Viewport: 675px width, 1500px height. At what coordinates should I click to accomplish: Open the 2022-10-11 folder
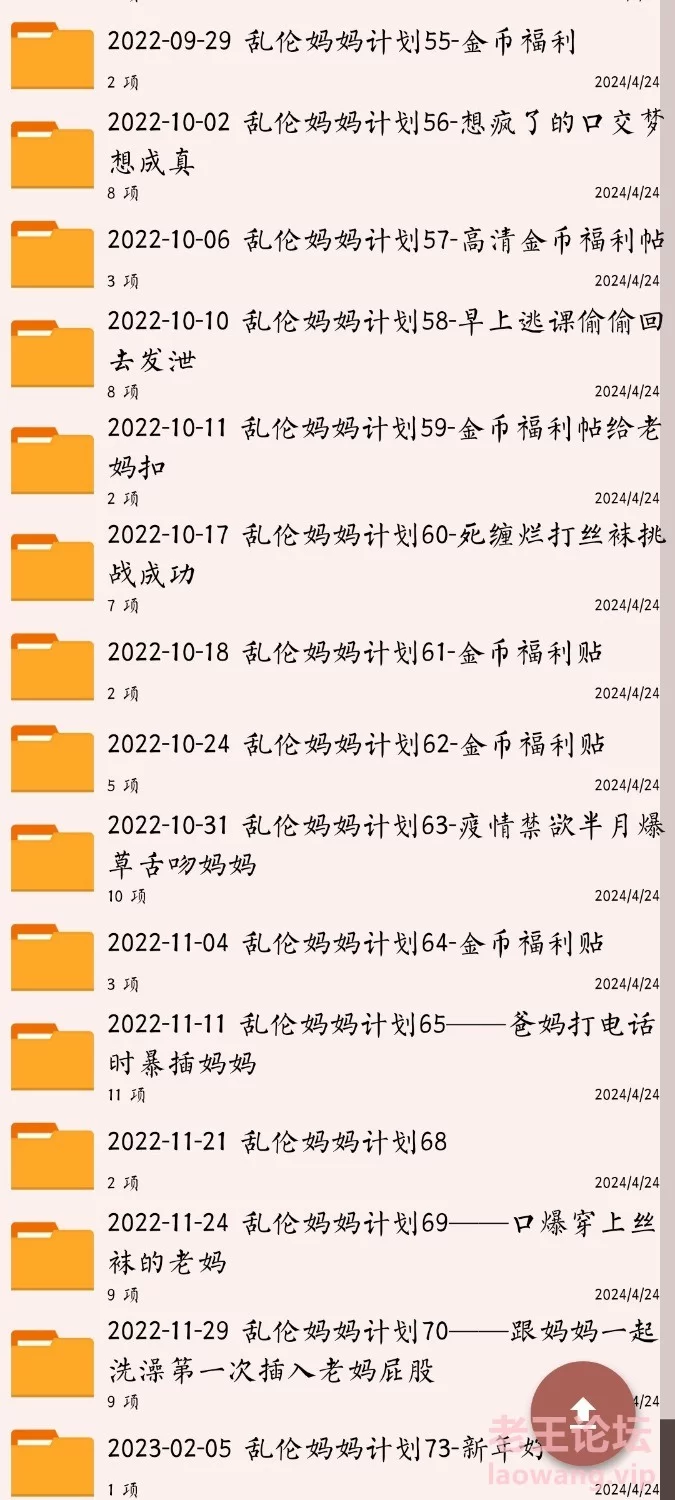(337, 458)
